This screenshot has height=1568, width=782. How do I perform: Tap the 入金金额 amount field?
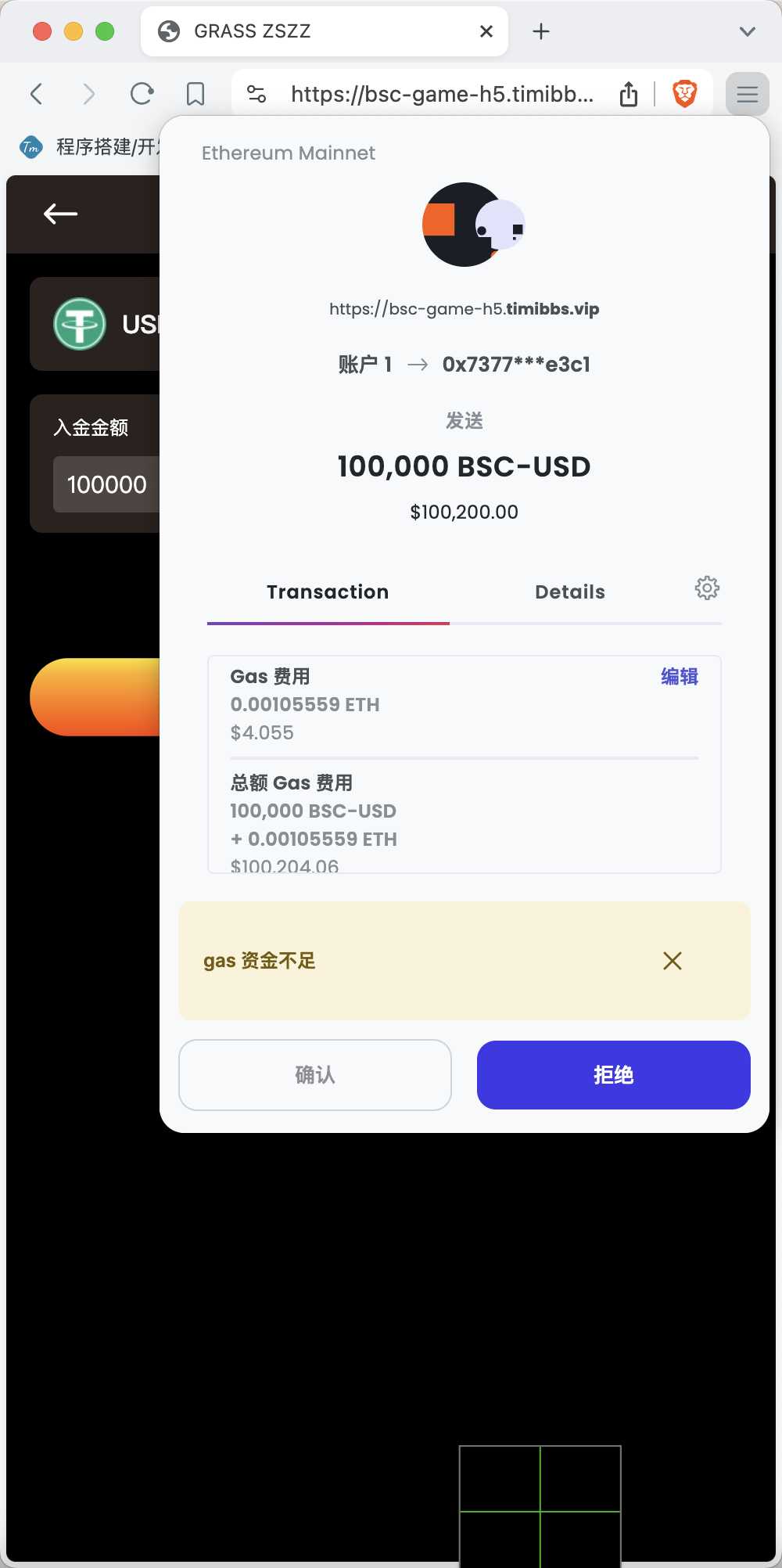pos(106,485)
